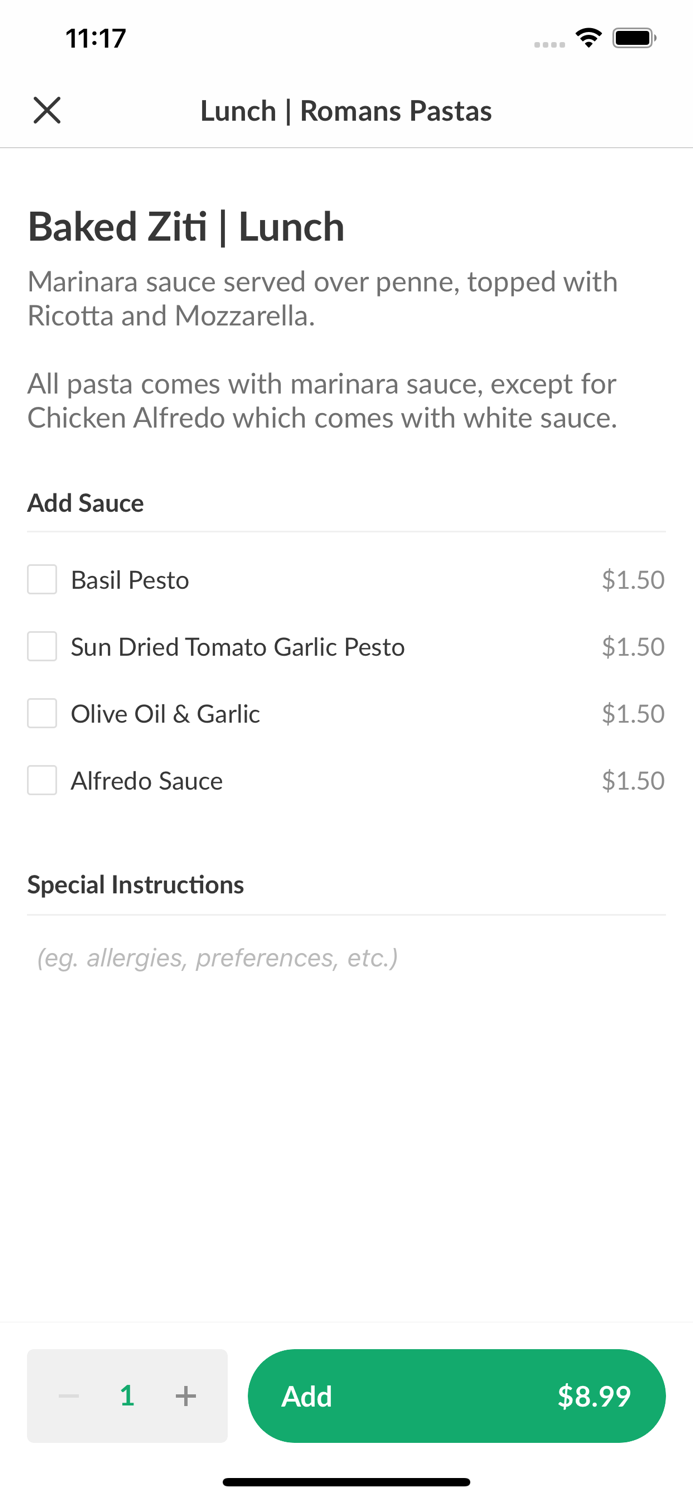Viewport: 693px width, 1500px height.
Task: Decrease the item quantity with minus
Action: tap(69, 1396)
